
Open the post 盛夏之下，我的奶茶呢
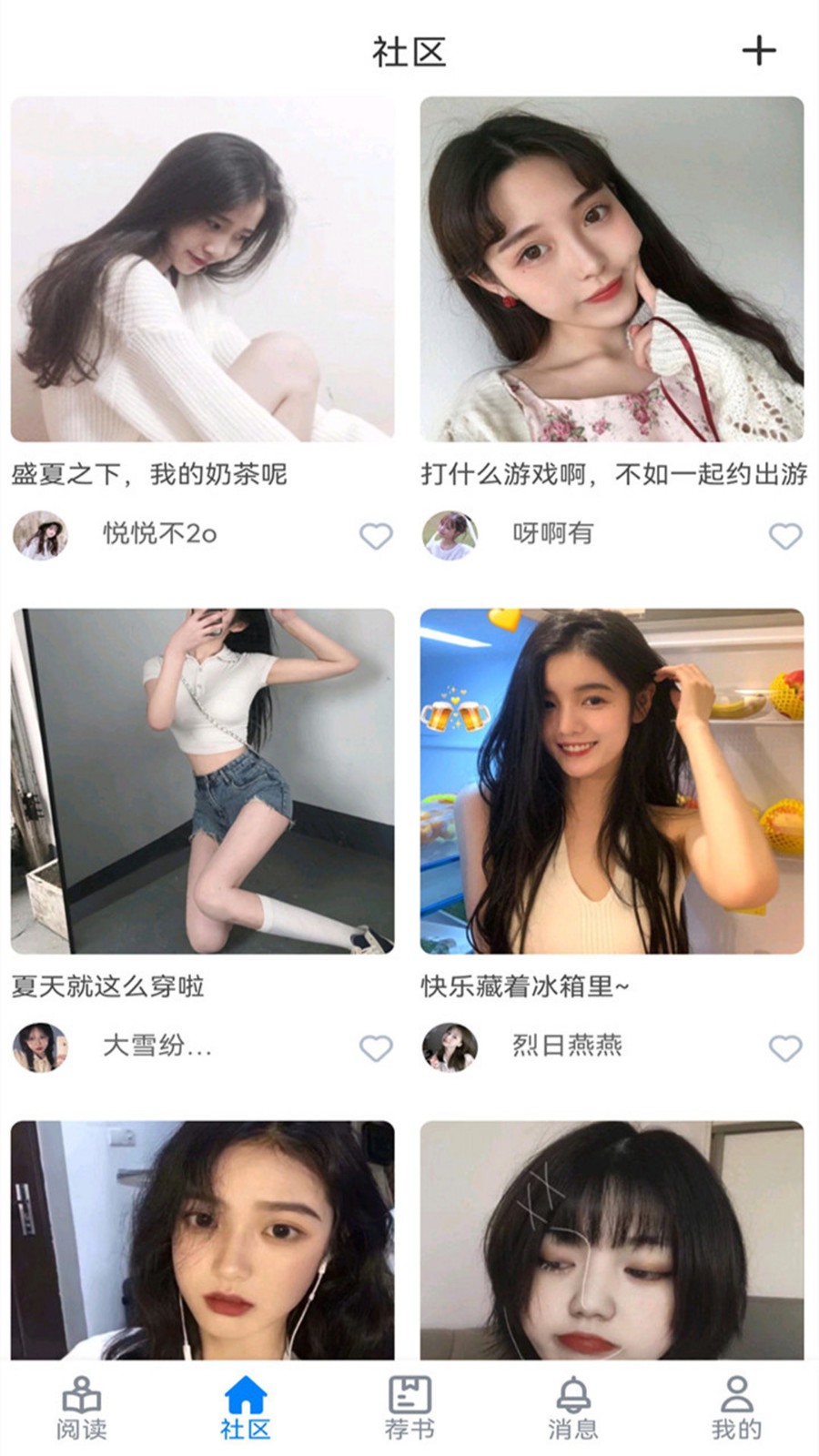click(202, 269)
